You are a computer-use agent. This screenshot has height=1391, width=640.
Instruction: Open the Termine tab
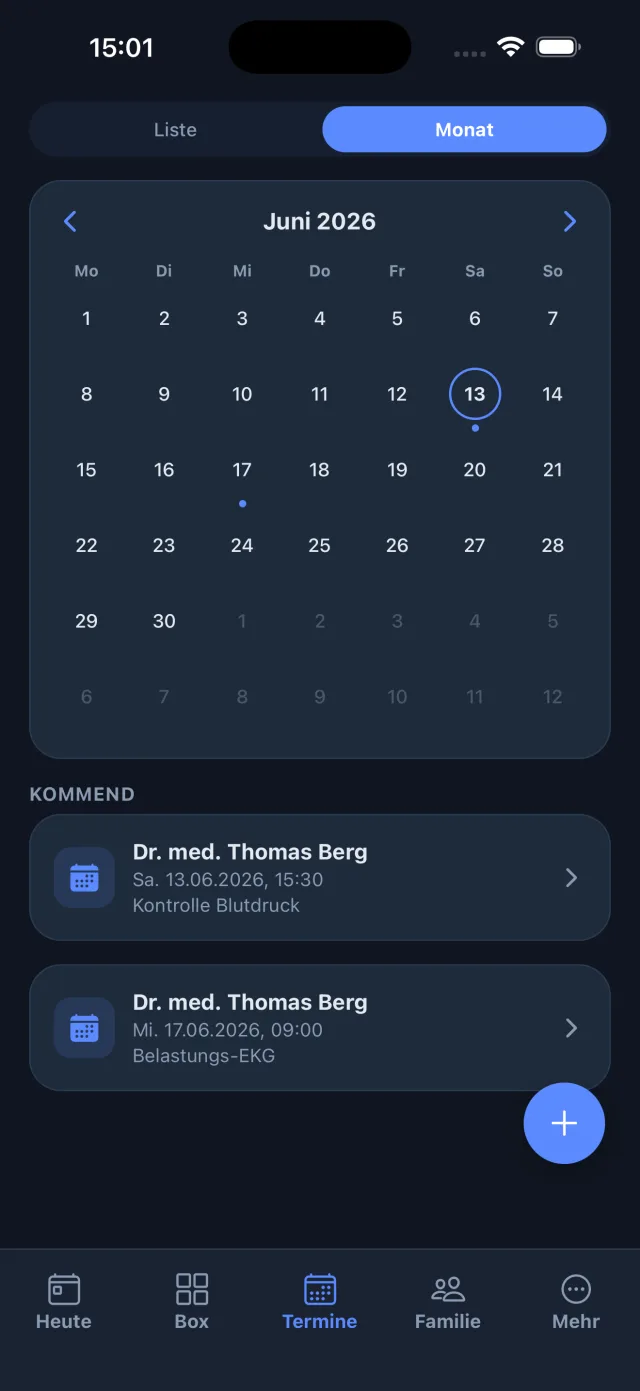click(320, 1302)
